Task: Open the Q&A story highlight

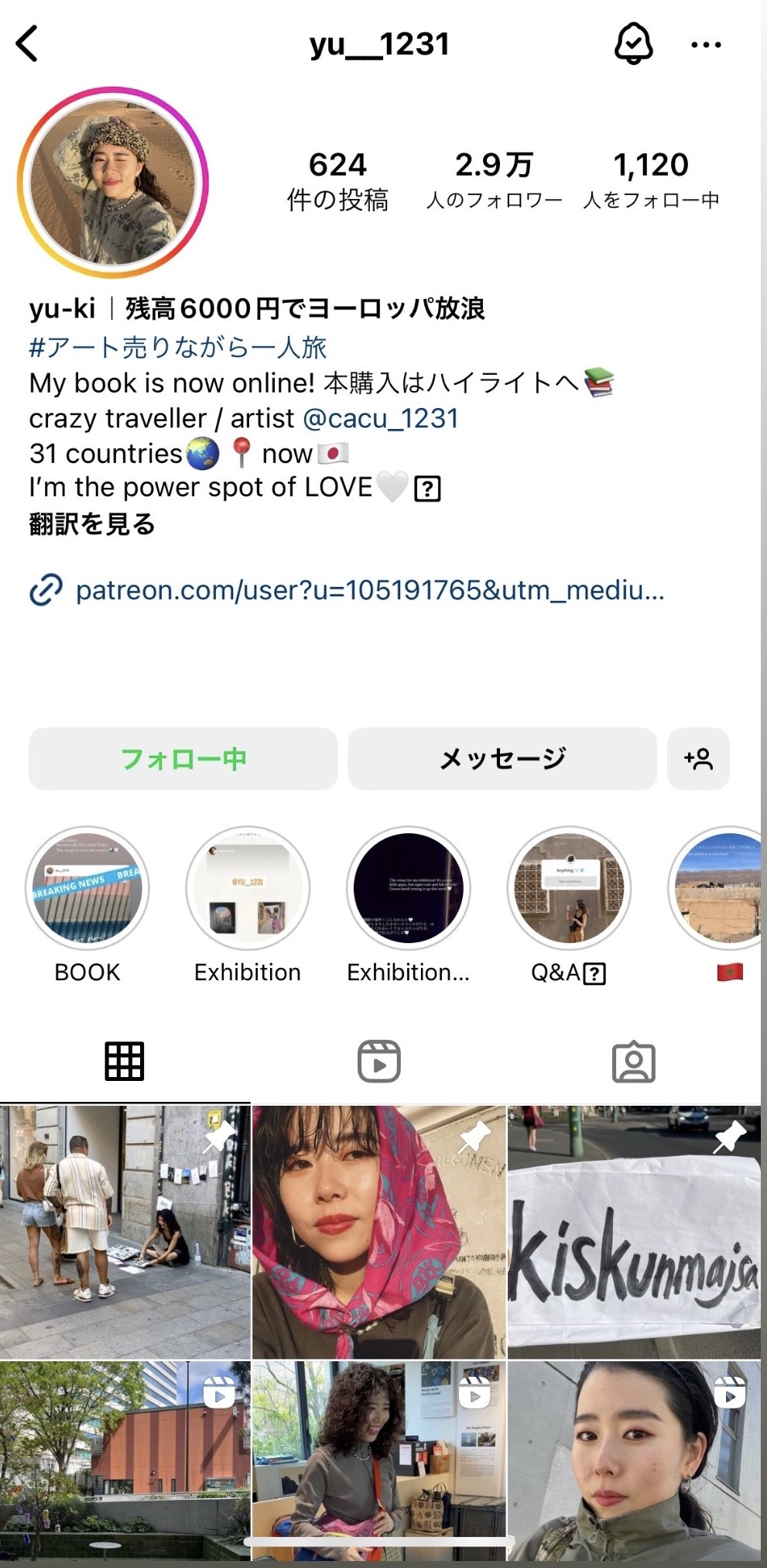Action: point(569,887)
